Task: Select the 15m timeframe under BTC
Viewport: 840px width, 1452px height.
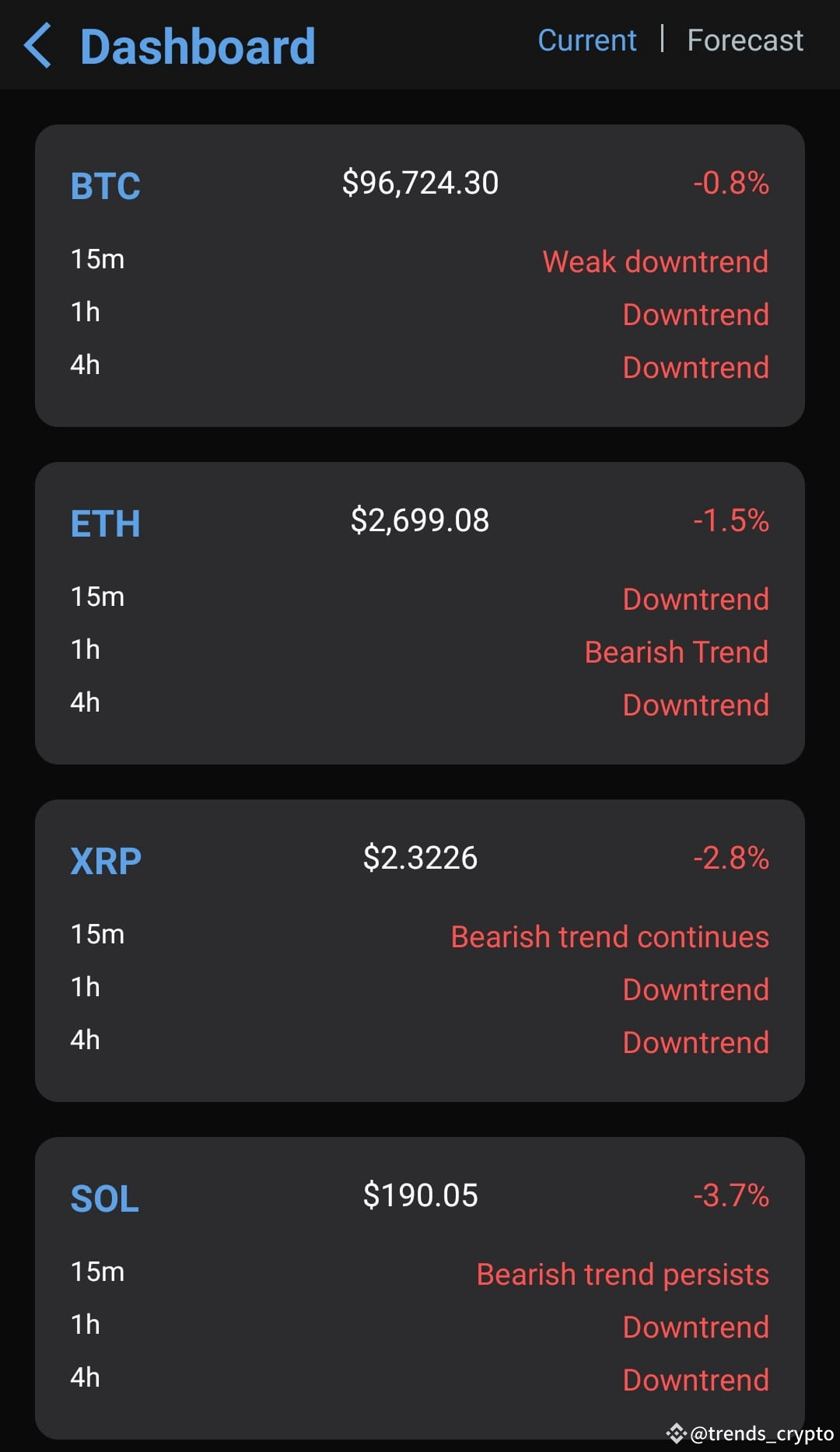Action: click(96, 260)
